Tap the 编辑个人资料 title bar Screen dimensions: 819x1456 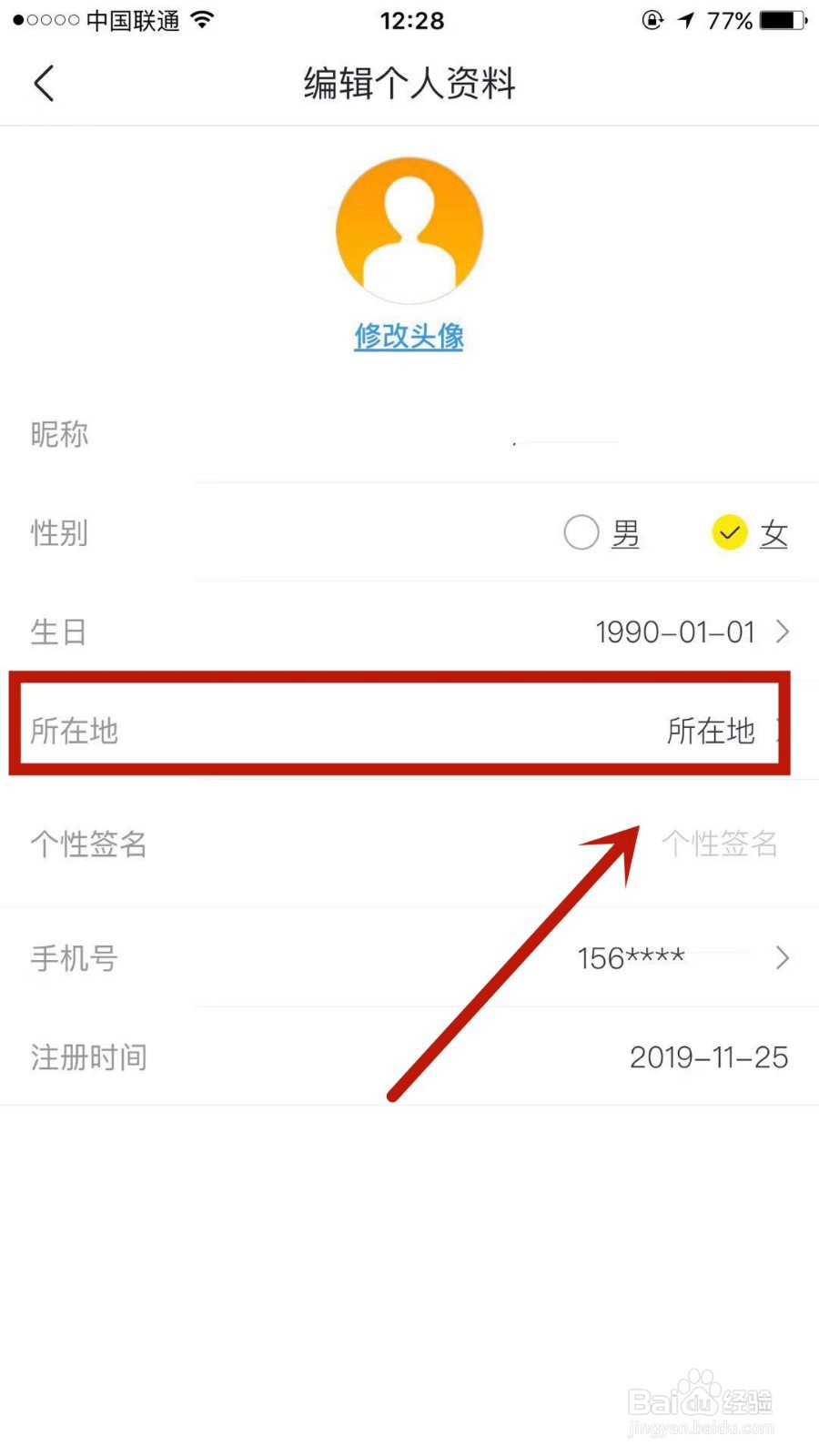[x=409, y=84]
